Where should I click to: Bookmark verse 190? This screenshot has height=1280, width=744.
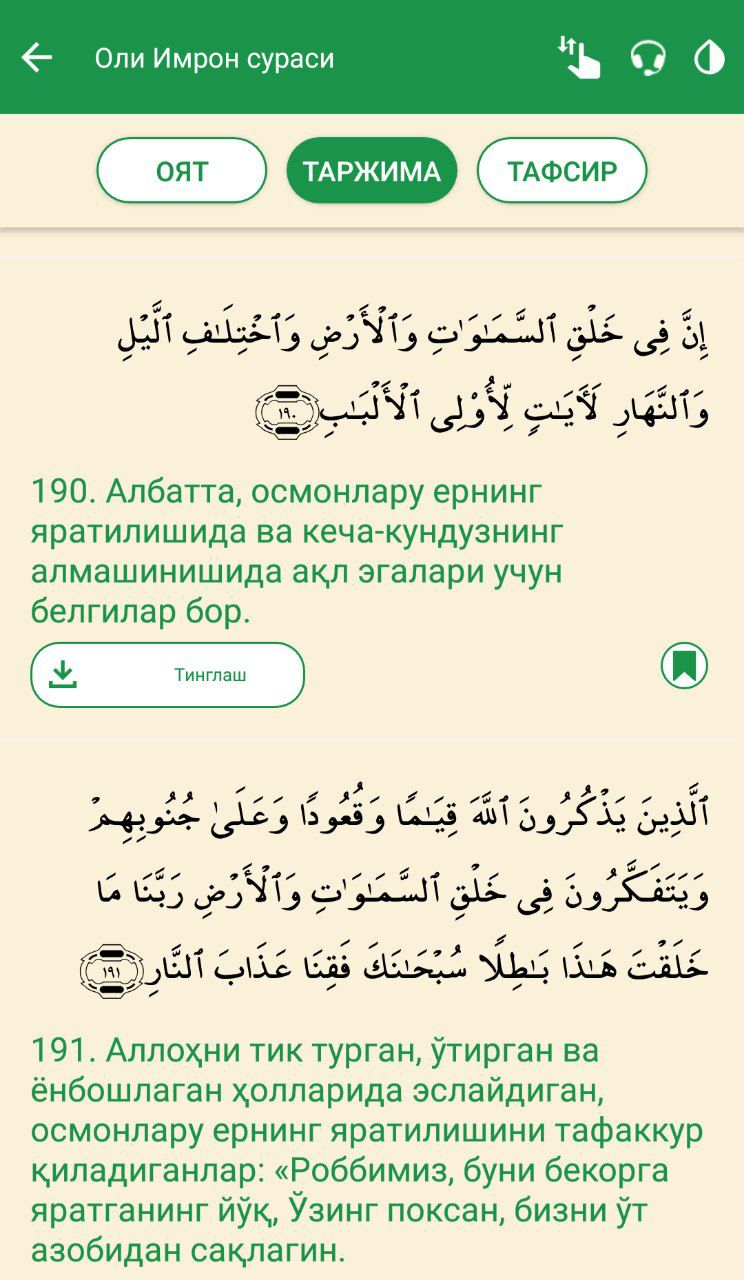[684, 666]
